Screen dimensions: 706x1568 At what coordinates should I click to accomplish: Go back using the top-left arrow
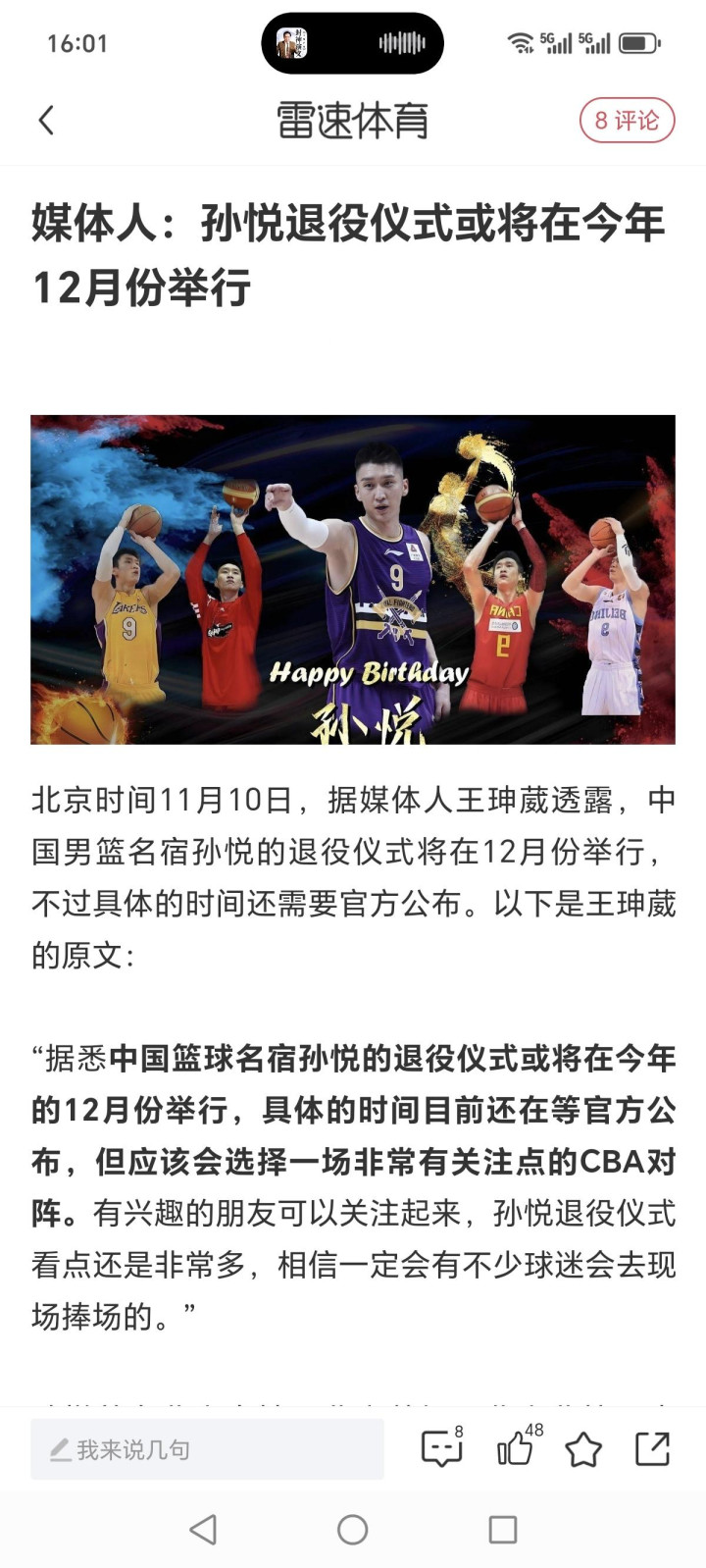(x=46, y=121)
